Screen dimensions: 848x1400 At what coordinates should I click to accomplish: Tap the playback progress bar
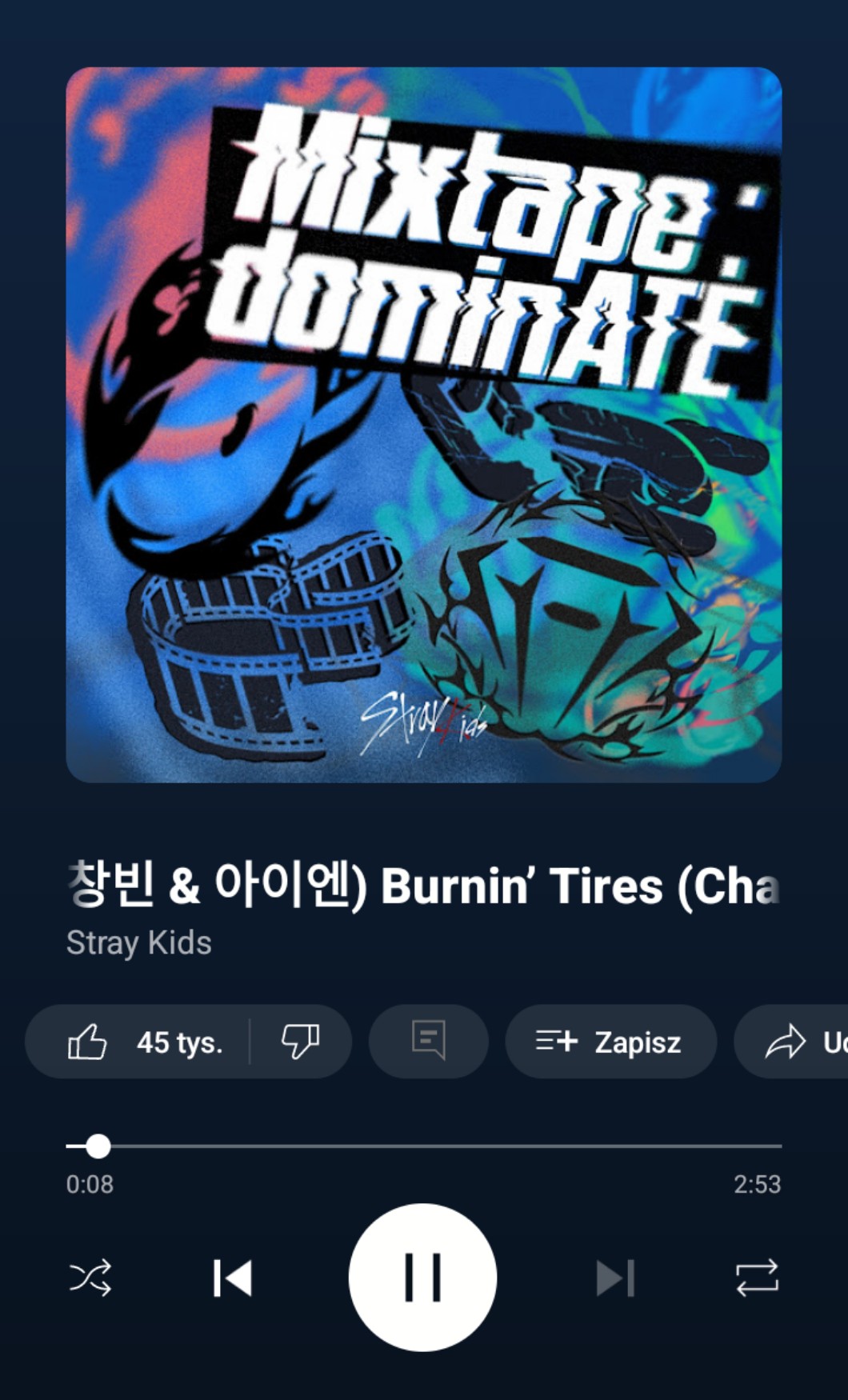pos(424,1146)
